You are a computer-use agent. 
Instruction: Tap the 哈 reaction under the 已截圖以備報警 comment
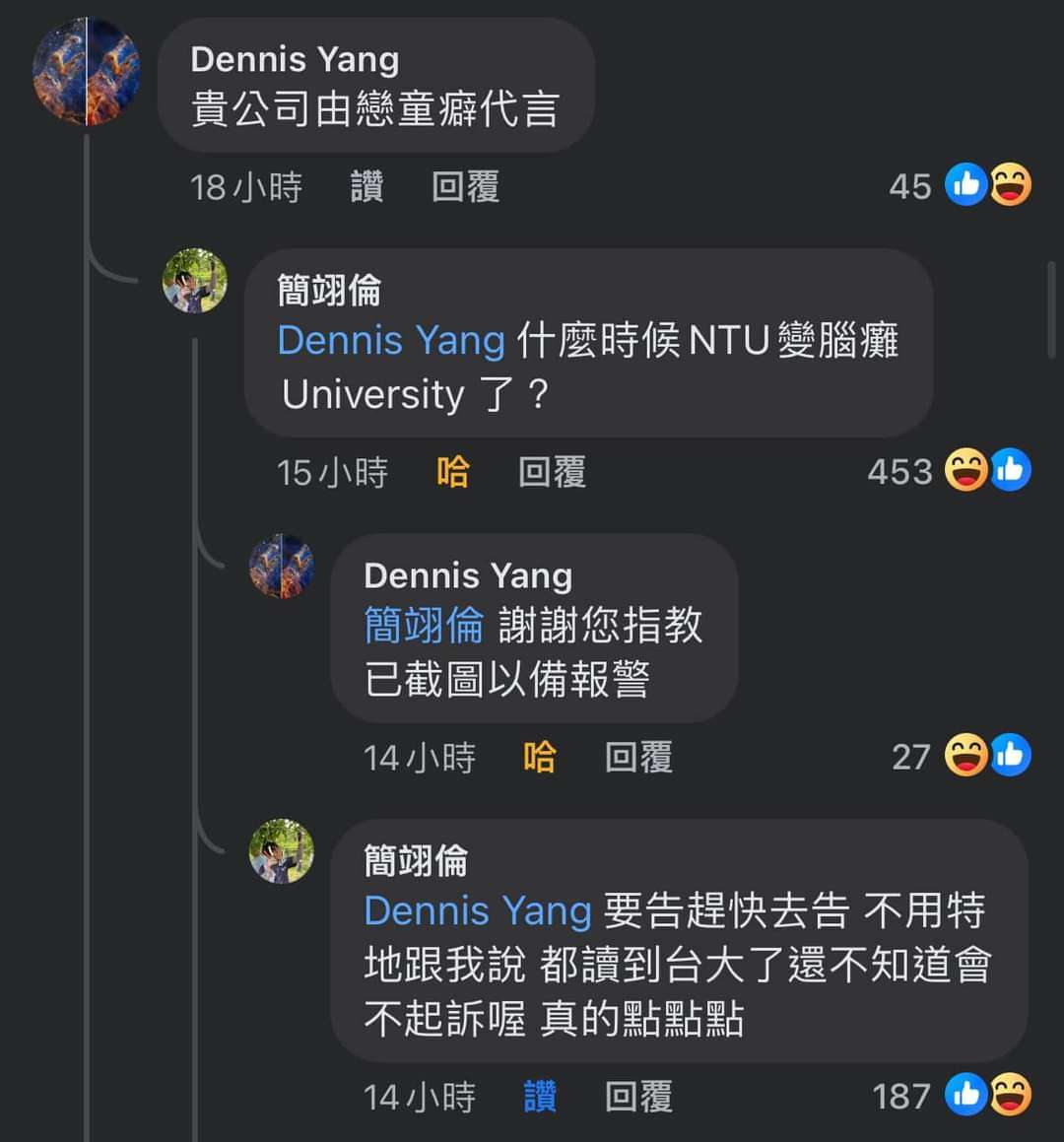[540, 757]
